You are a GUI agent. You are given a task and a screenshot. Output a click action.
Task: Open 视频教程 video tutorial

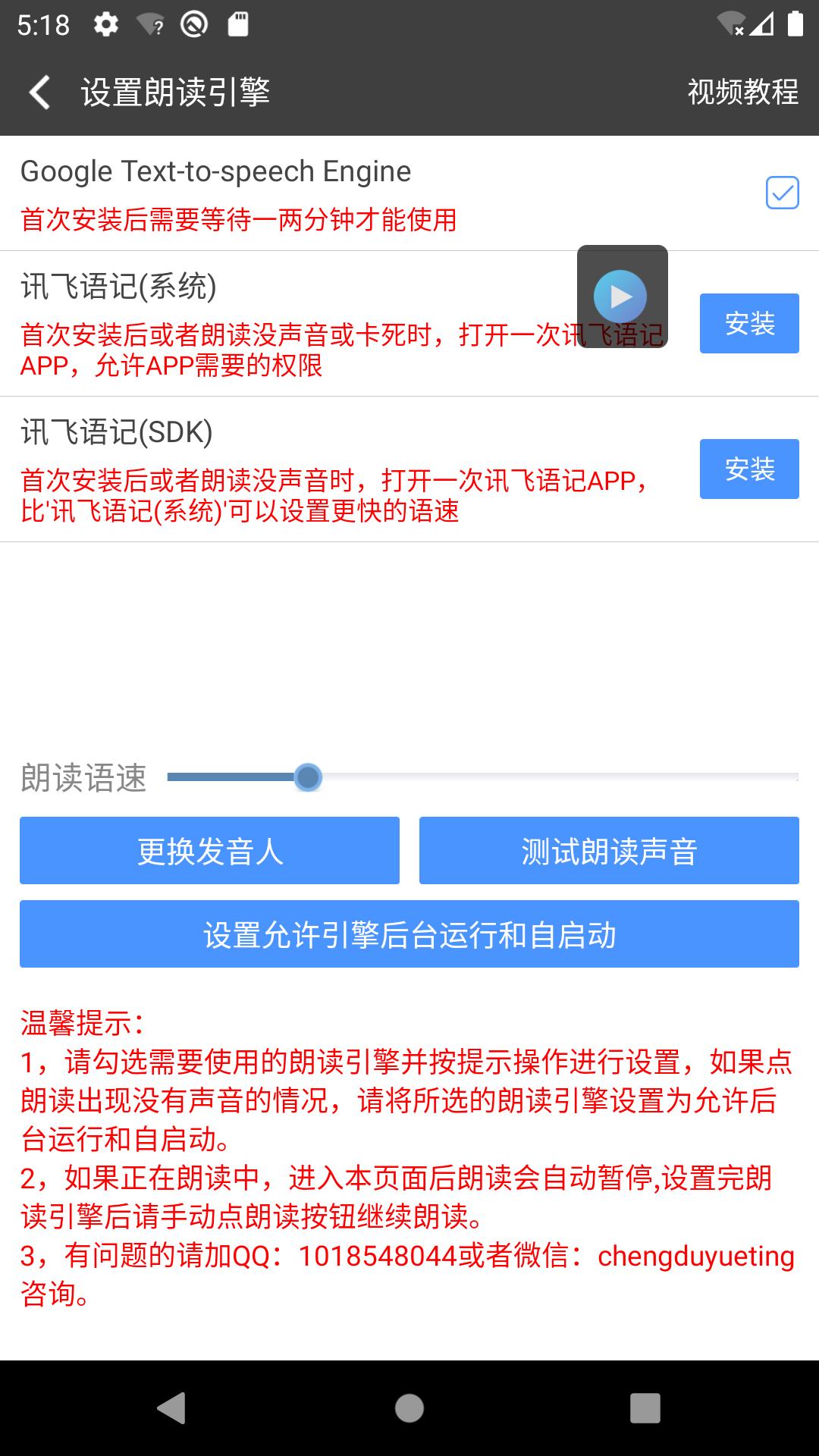coord(743,92)
